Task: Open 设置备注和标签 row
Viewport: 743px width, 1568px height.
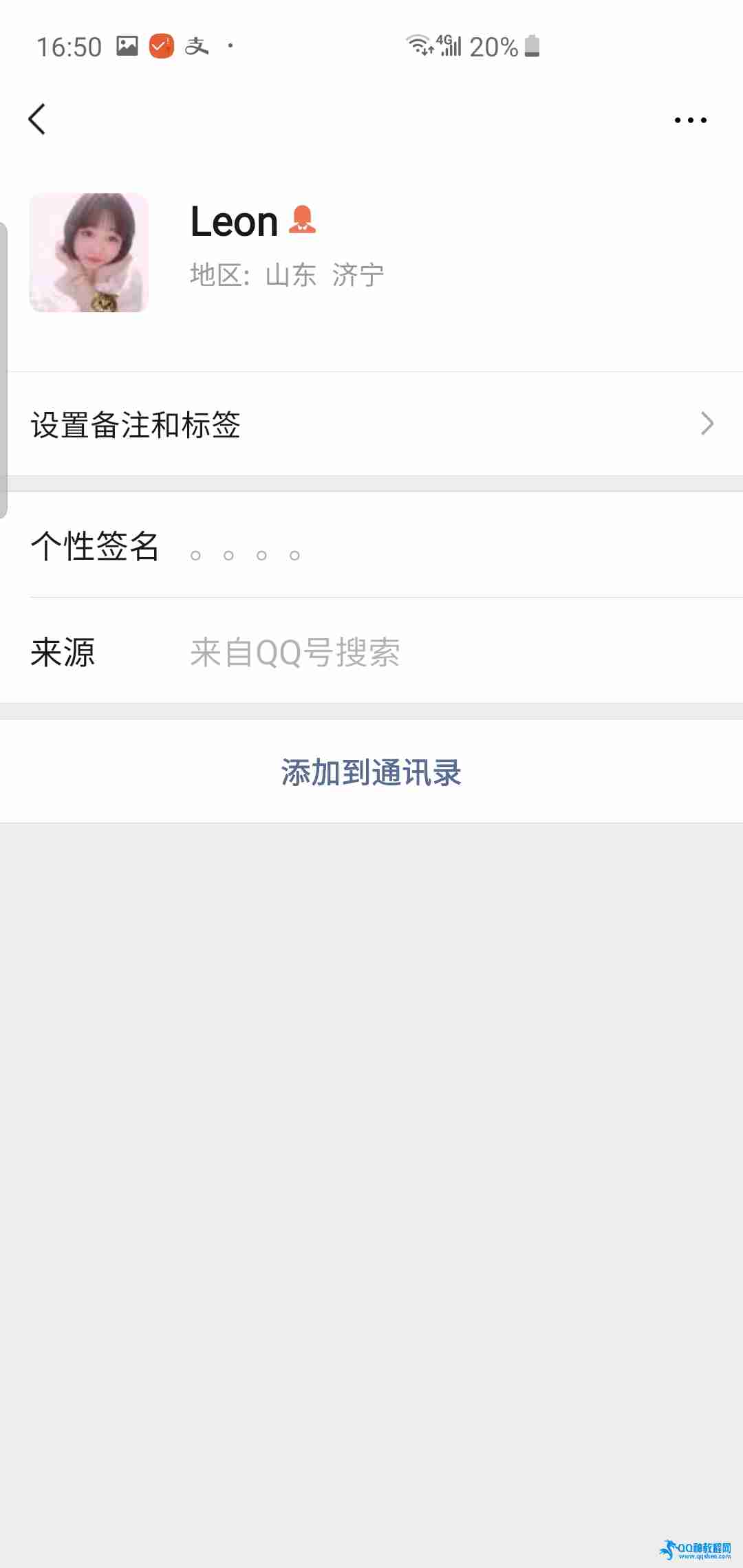Action: [371, 424]
